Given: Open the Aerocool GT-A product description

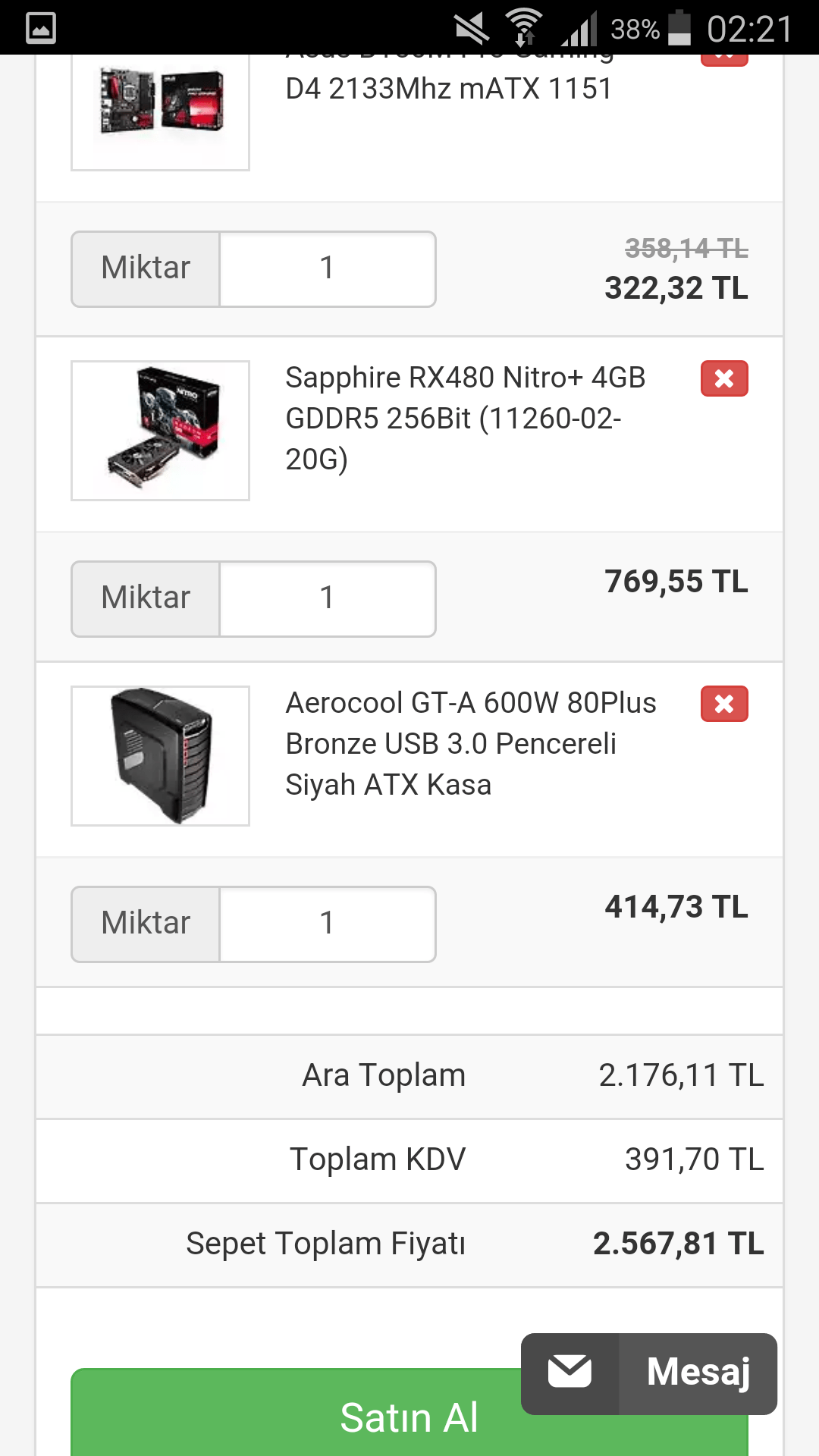Looking at the screenshot, I should tap(470, 743).
